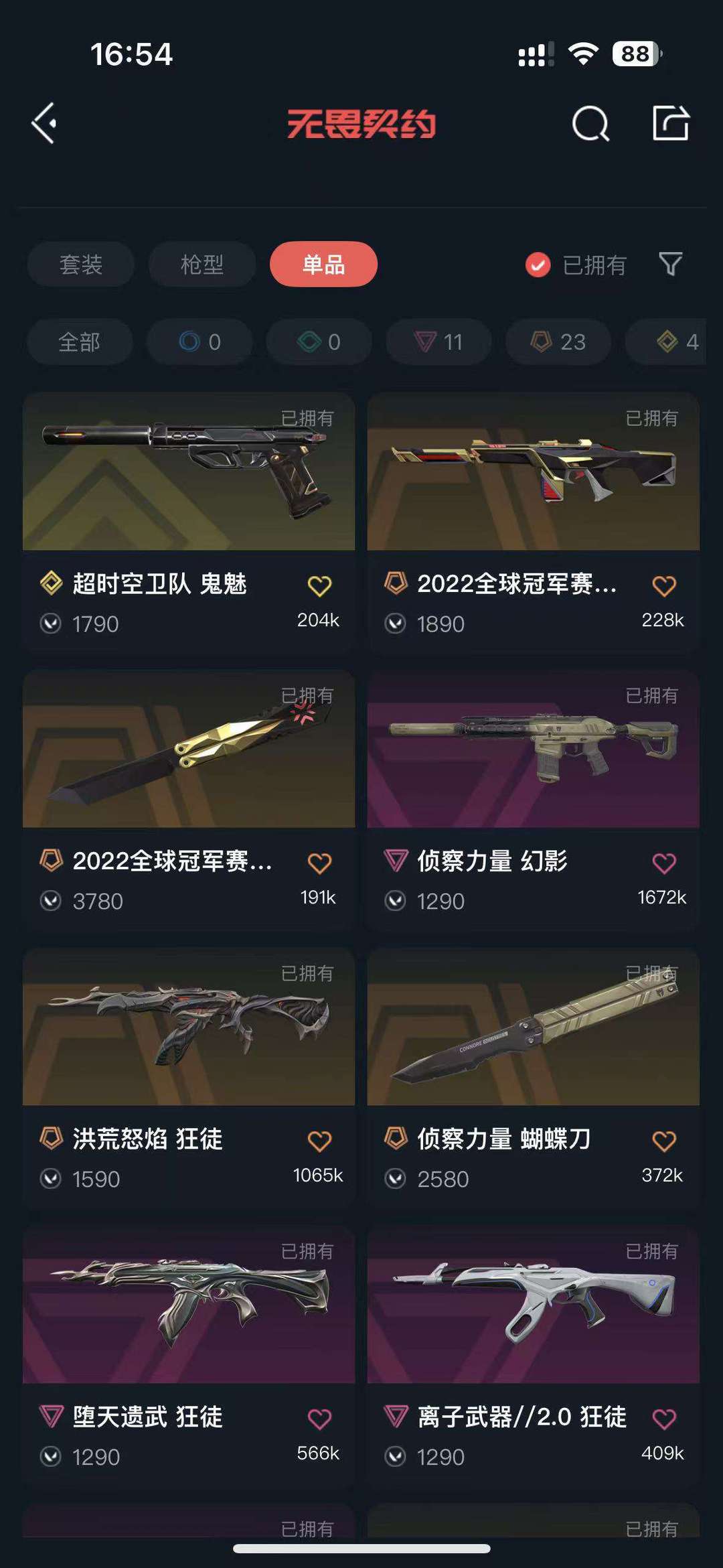The width and height of the screenshot is (723, 1568).
Task: Select the 单品 tab
Action: pyautogui.click(x=323, y=265)
